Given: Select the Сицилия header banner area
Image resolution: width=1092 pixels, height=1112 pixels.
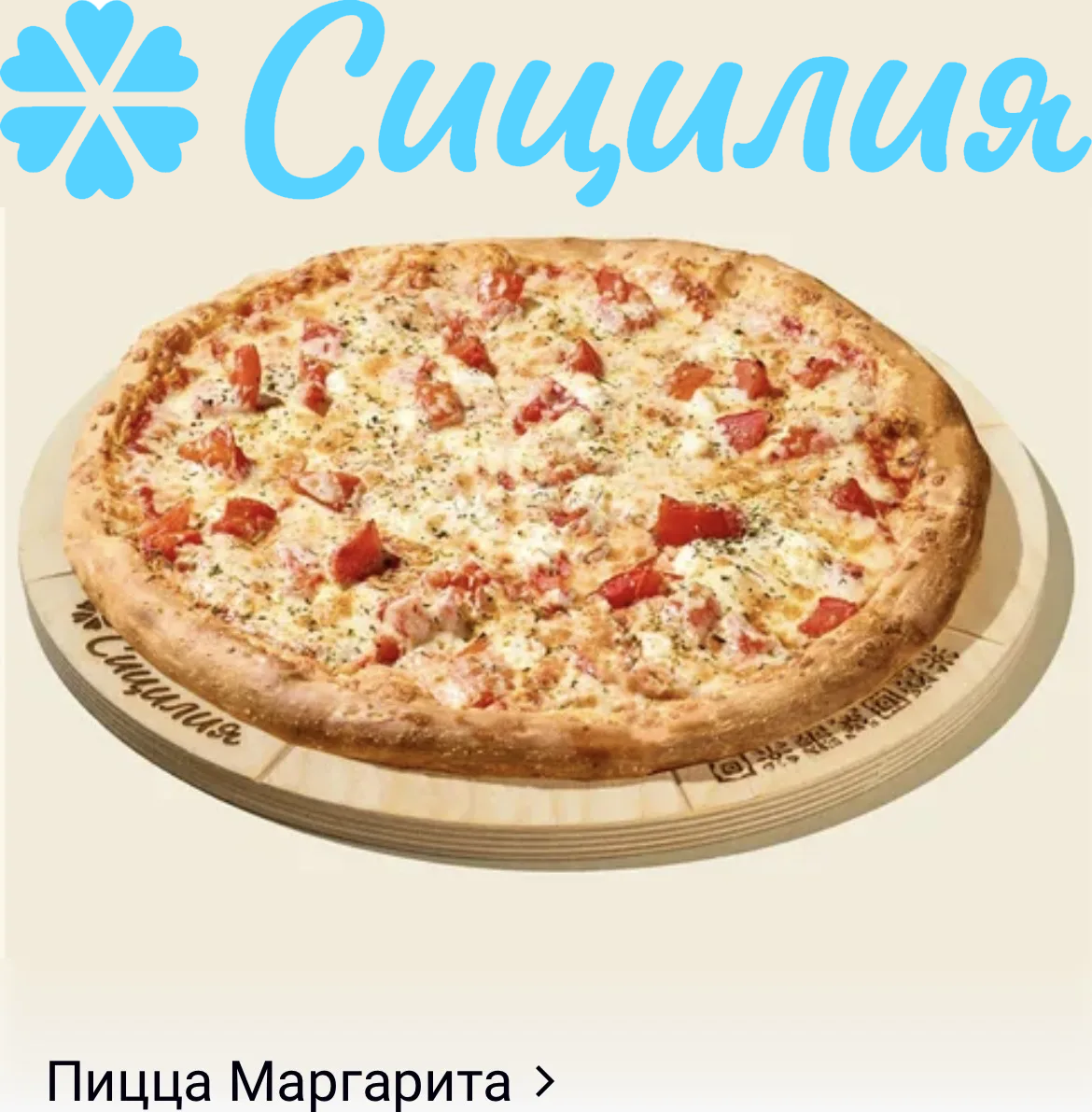Looking at the screenshot, I should [546, 103].
